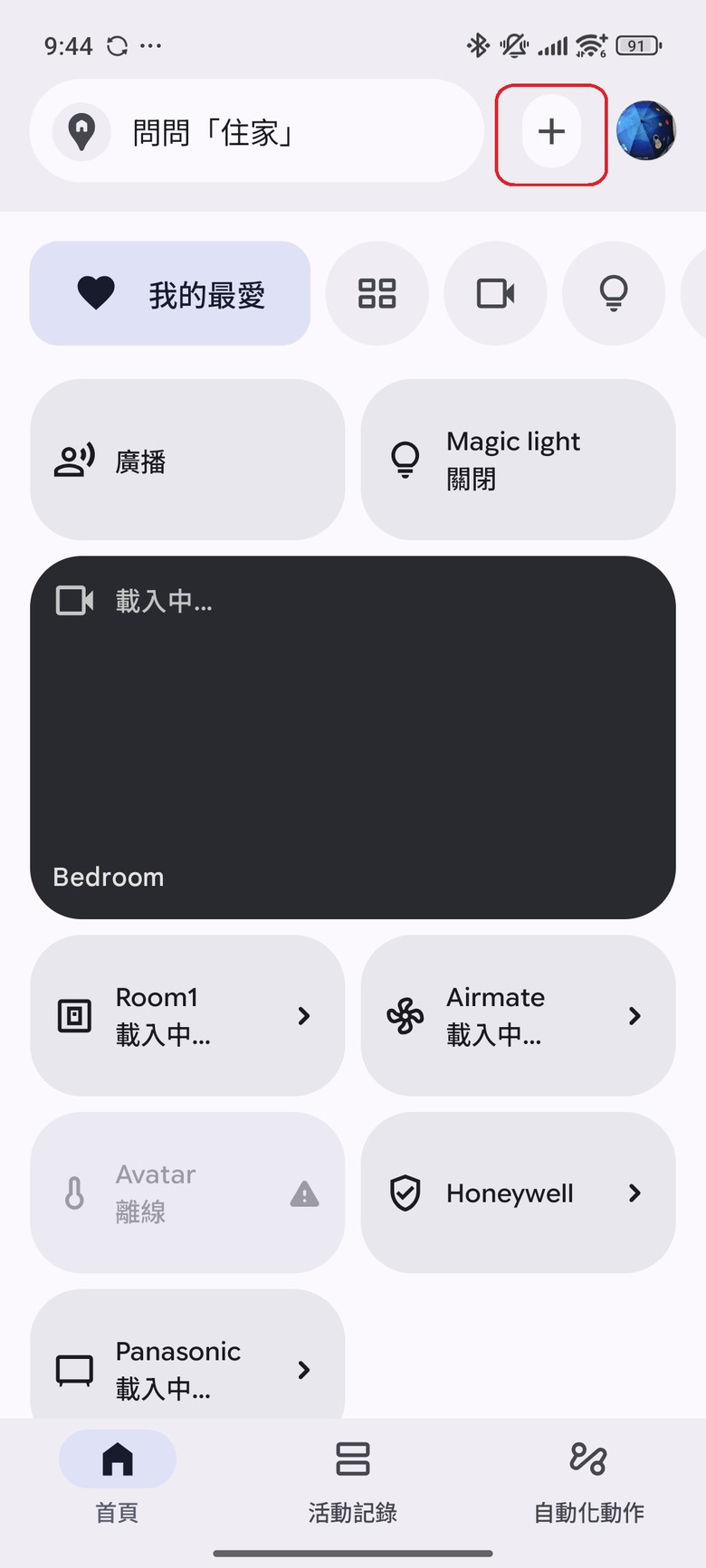The height and width of the screenshot is (1568, 706).
Task: Select the lightbulb category filter icon
Action: (614, 293)
